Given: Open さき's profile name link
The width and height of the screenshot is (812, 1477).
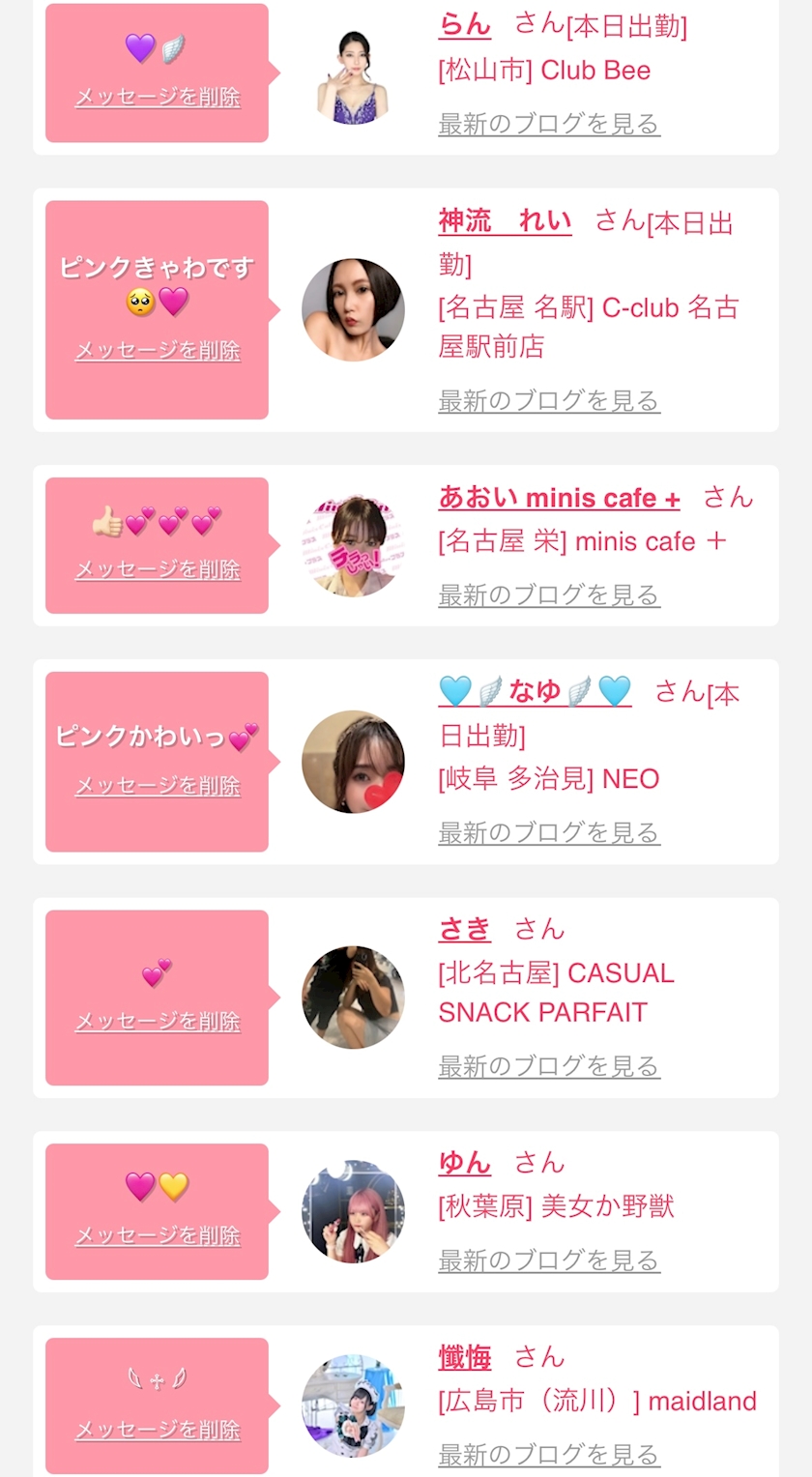Looking at the screenshot, I should 465,930.
